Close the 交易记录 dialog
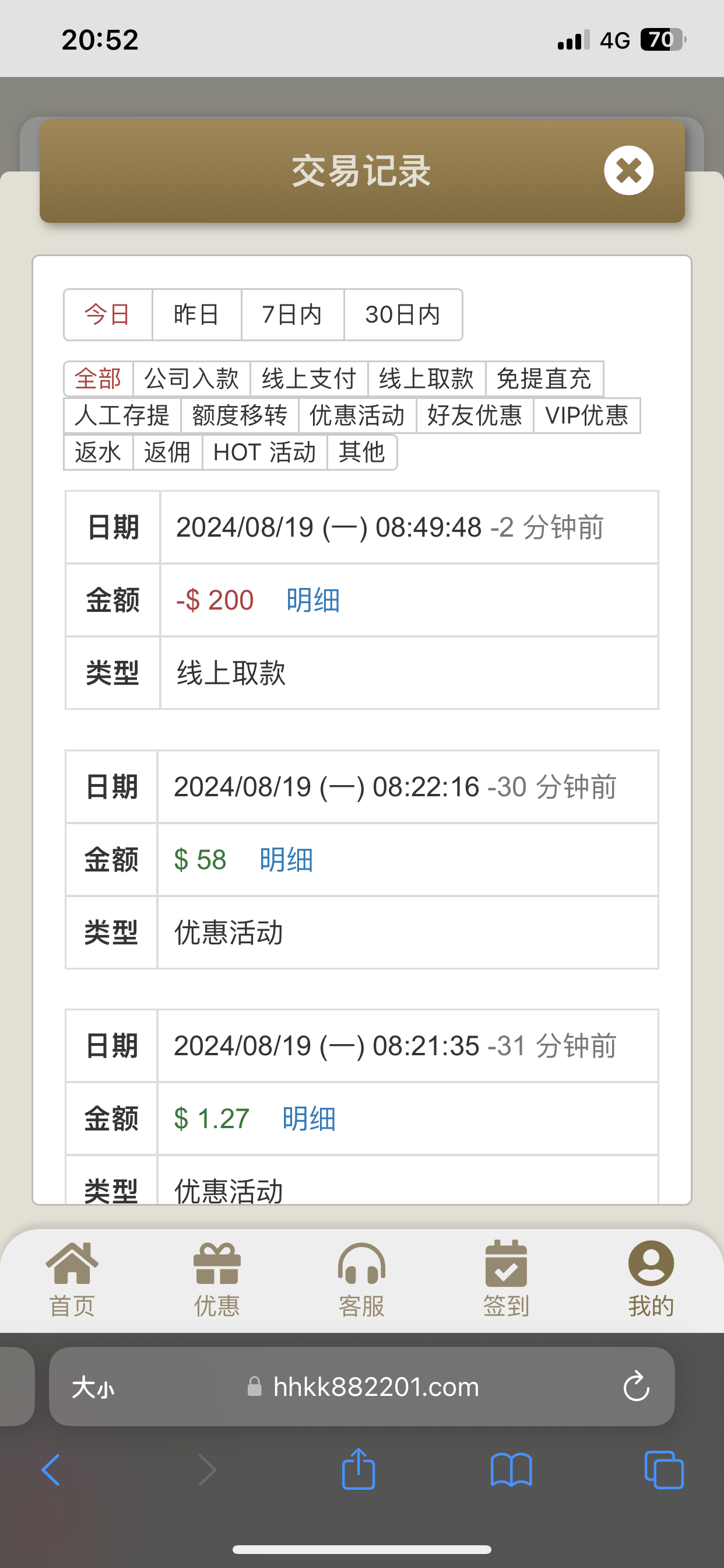The width and height of the screenshot is (724, 1568). (x=628, y=170)
